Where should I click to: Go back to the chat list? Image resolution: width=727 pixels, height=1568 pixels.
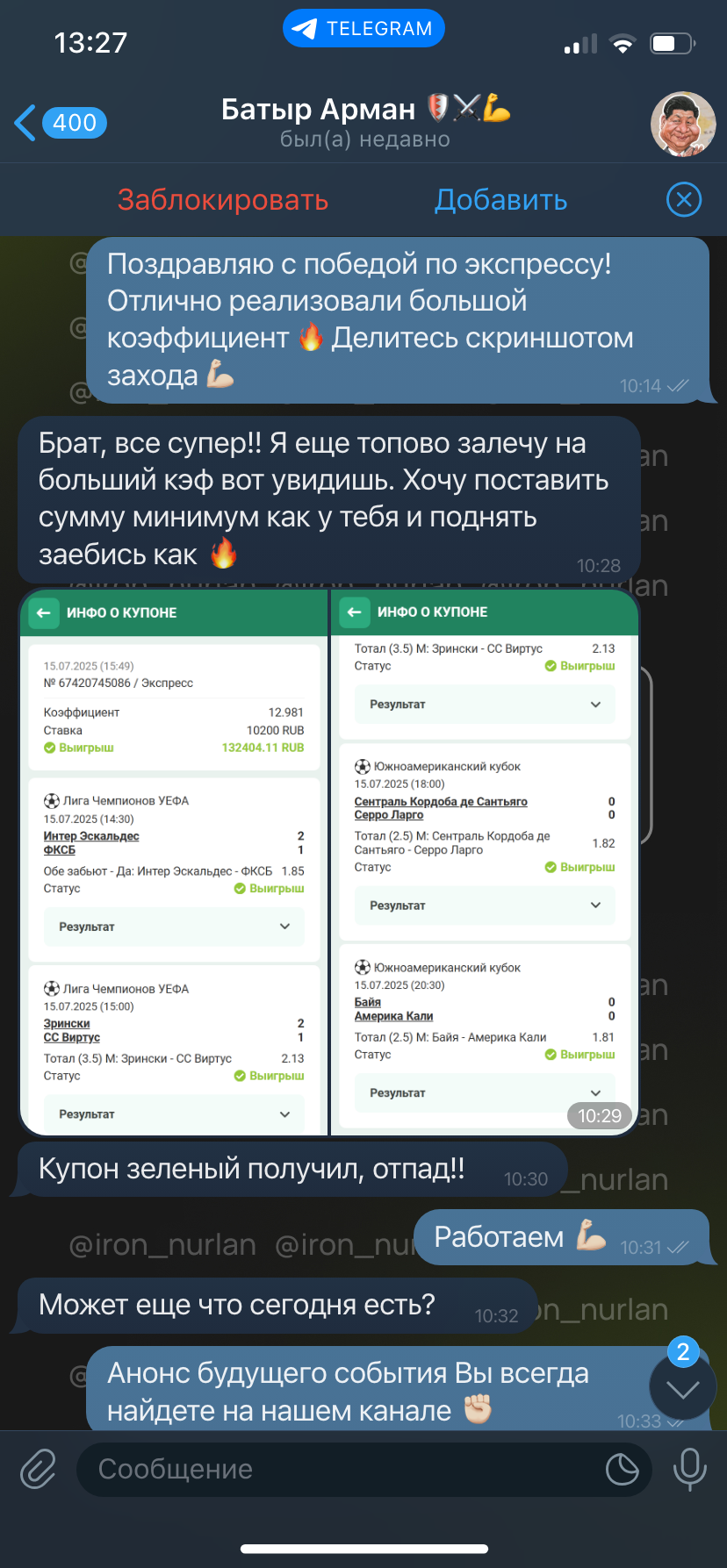tap(60, 123)
